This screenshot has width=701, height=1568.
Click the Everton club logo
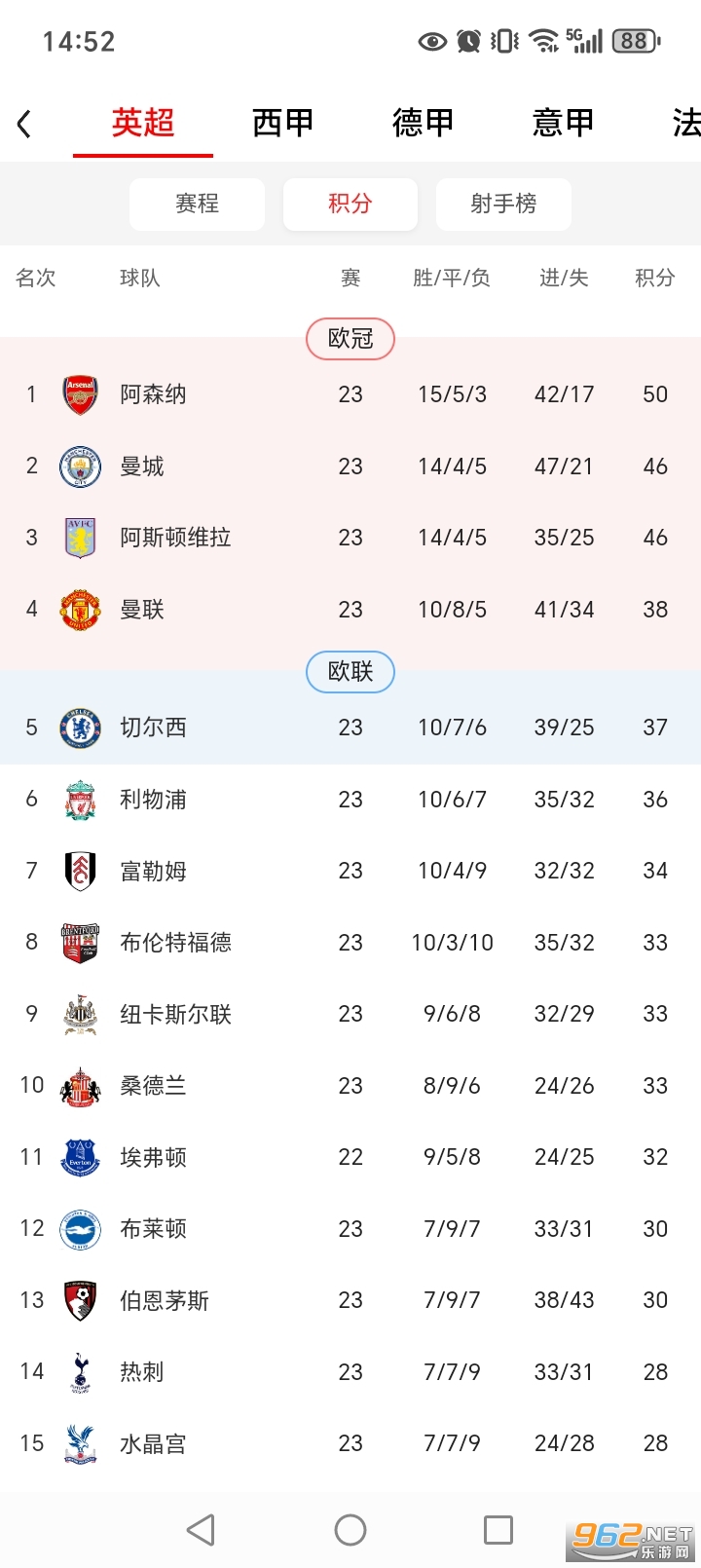point(79,1156)
